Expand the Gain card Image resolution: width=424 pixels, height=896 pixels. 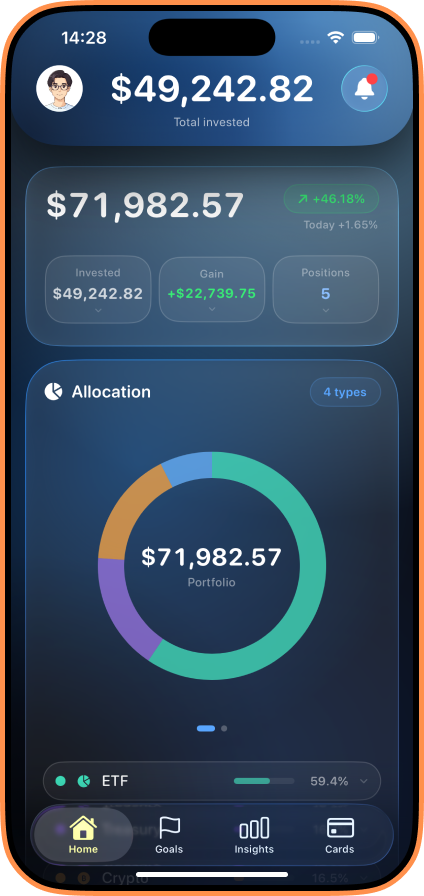[211, 289]
